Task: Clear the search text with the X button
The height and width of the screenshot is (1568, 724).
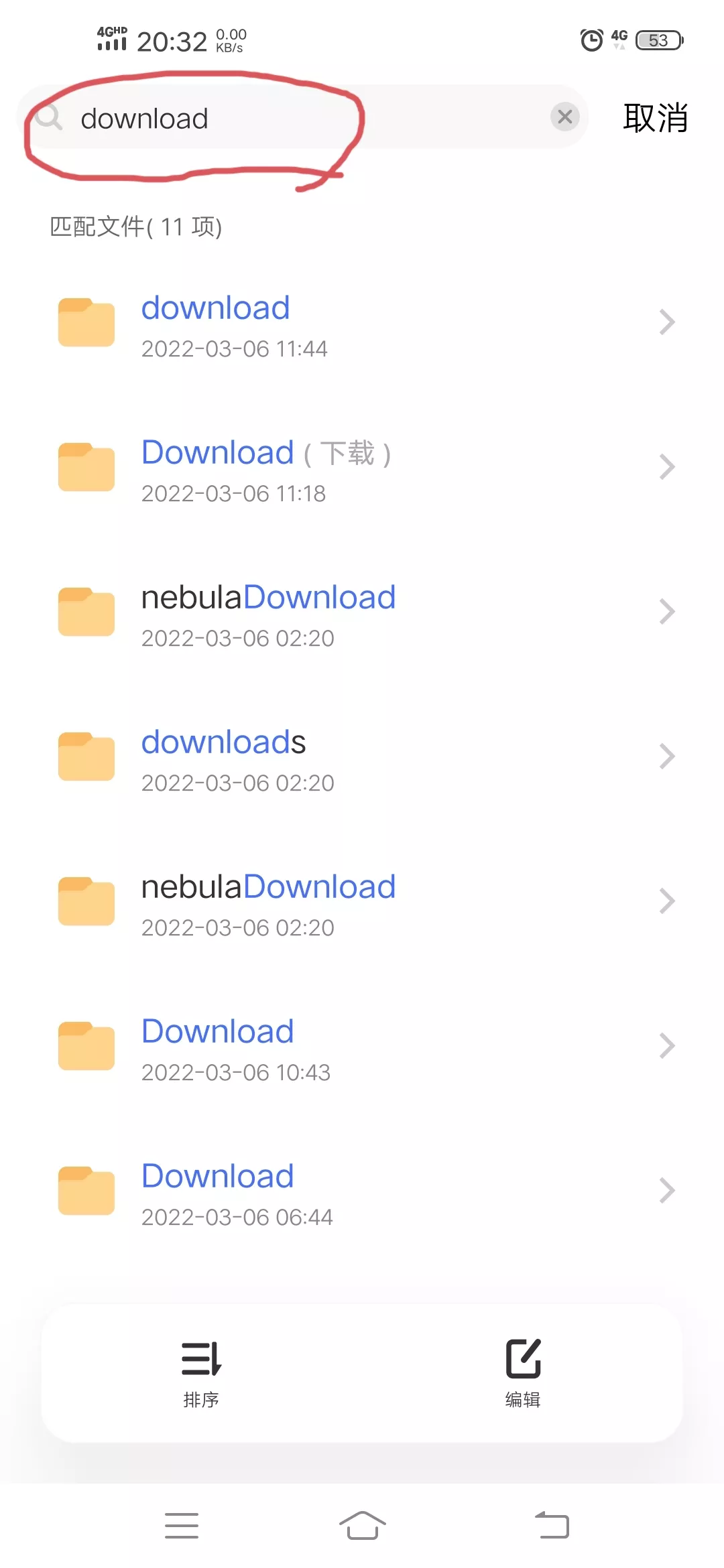Action: click(x=565, y=117)
